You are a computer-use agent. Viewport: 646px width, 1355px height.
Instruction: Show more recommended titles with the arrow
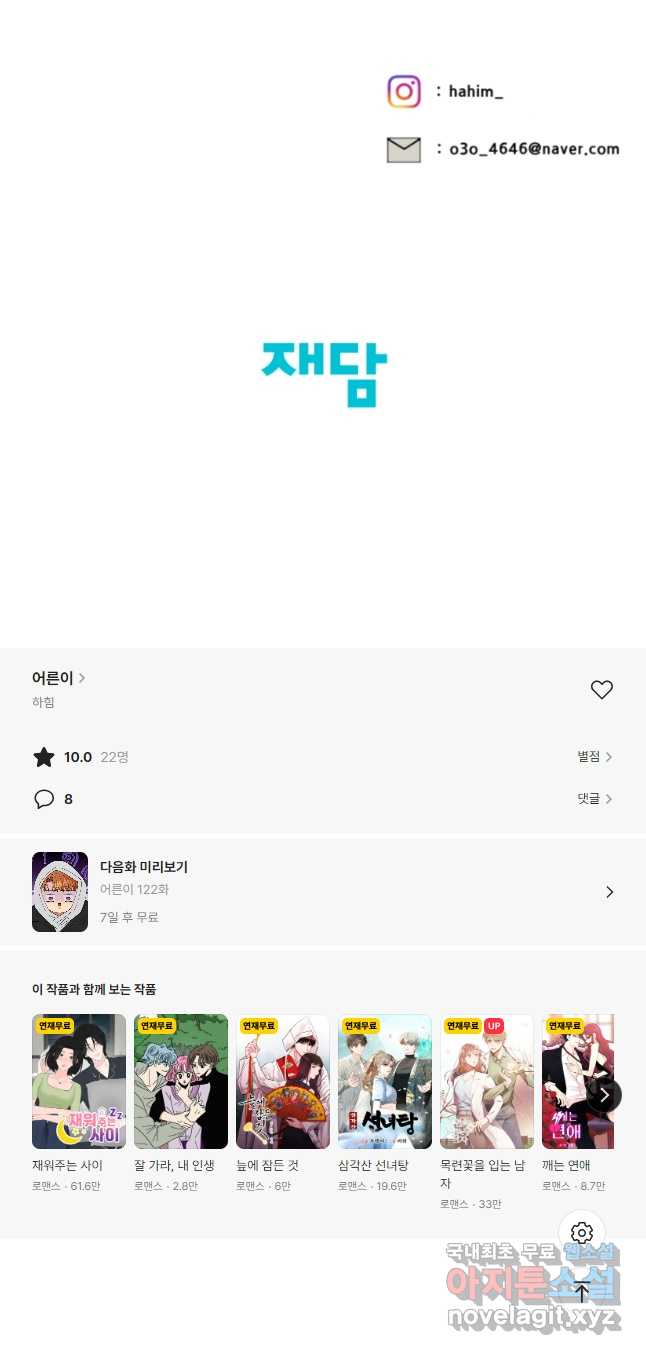[x=603, y=1095]
